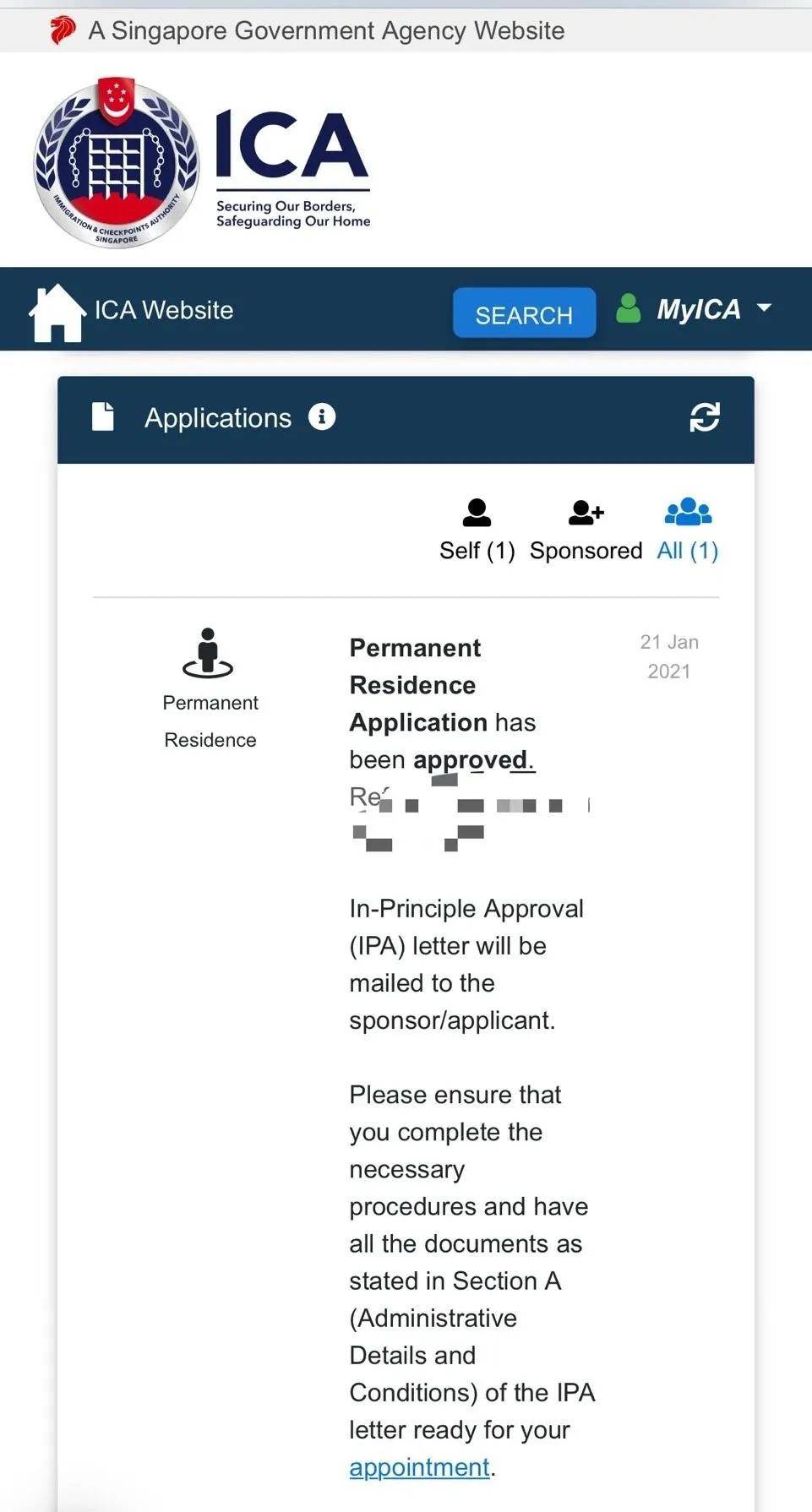Screen dimensions: 812x1512
Task: Open the appointment link
Action: [420, 1467]
